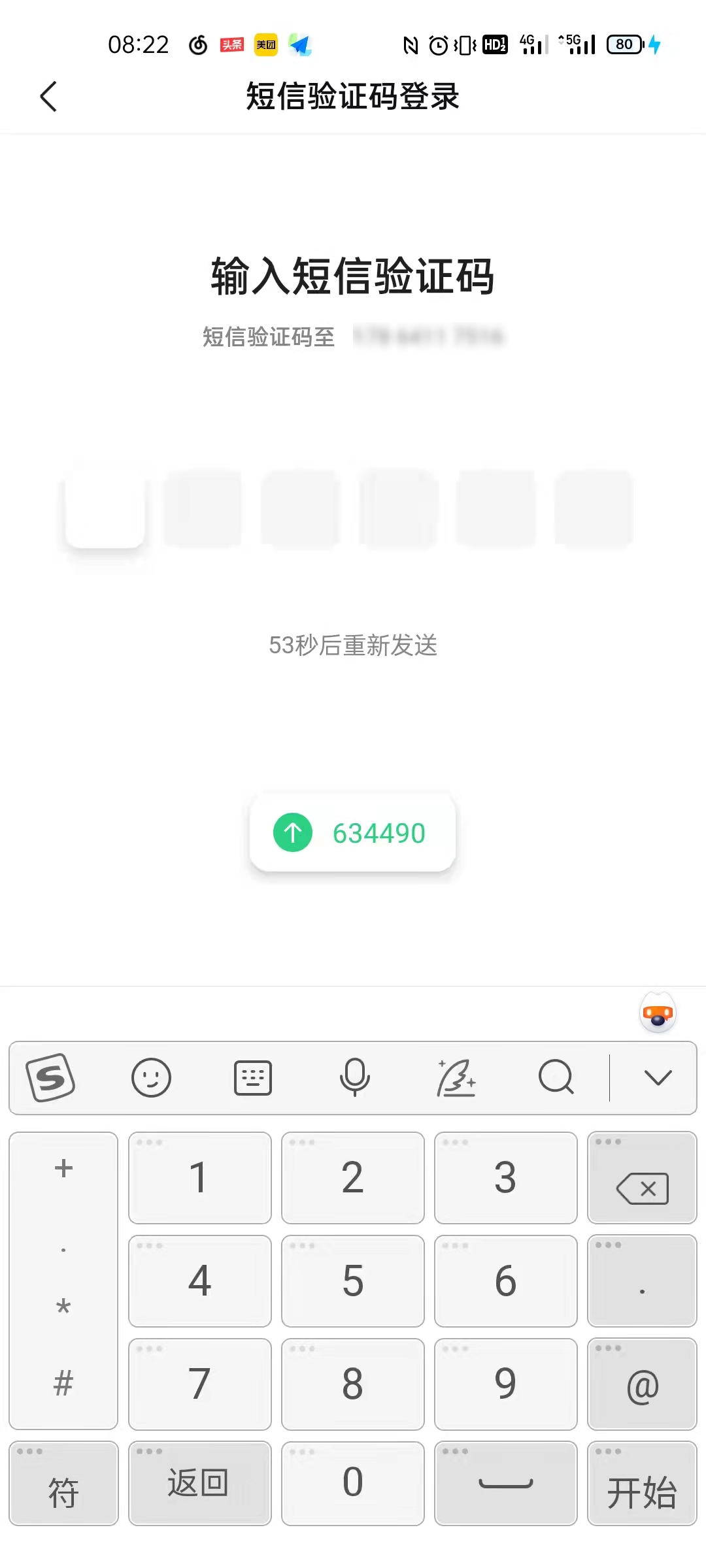Tap the keyboard assistant mascot icon
Viewport: 706px width, 1568px height.
pyautogui.click(x=658, y=1014)
